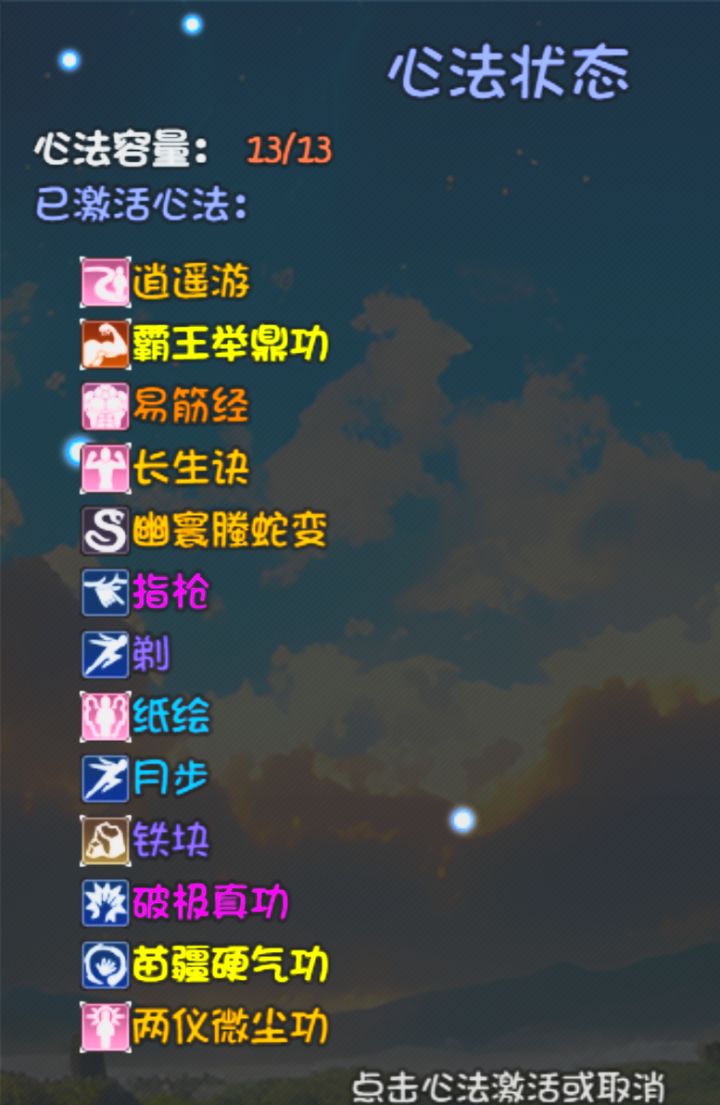Toggle activation of 苗疆硬气功 skill
The image size is (720, 1105).
(x=106, y=965)
